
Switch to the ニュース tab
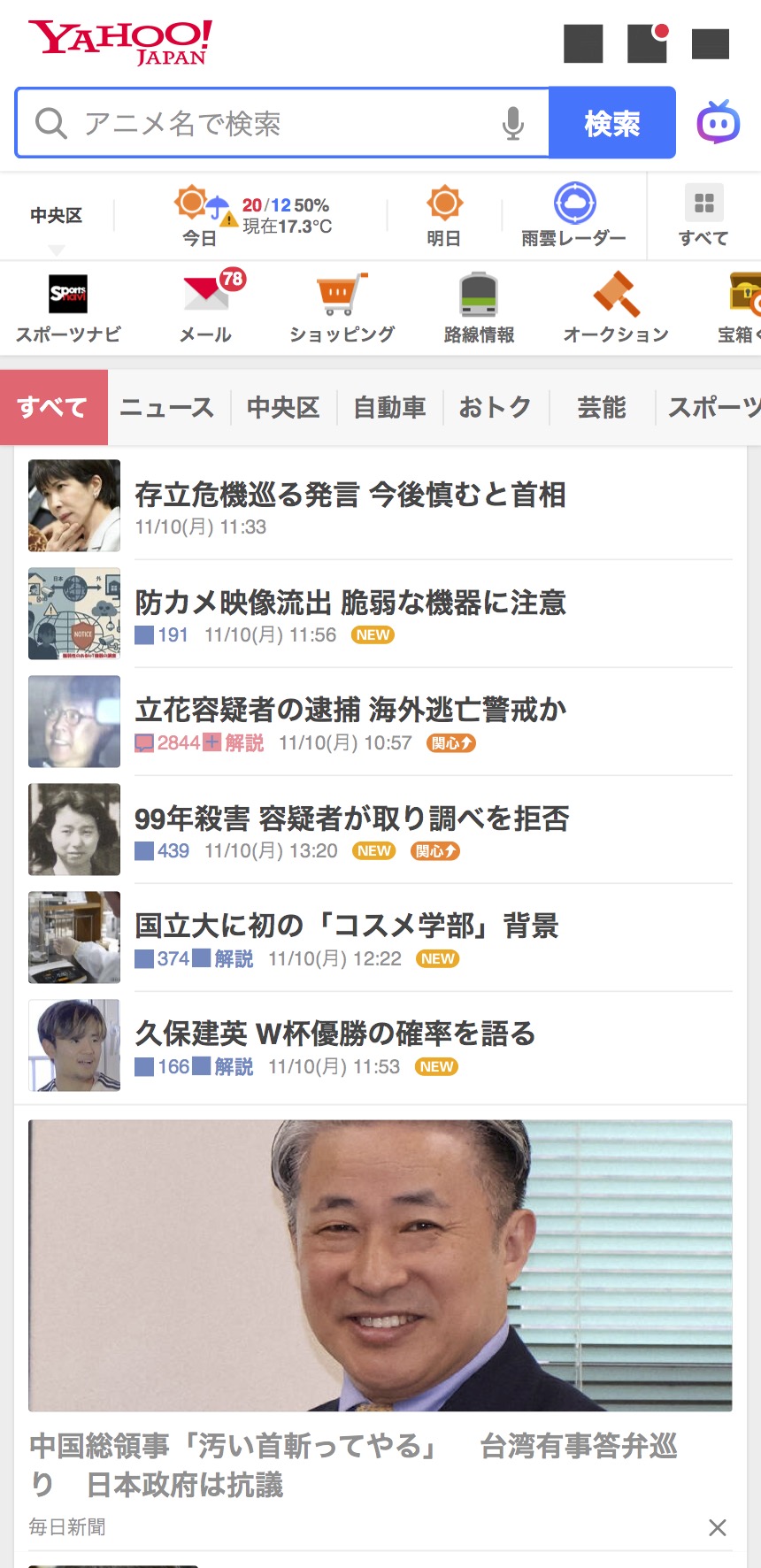tap(167, 408)
